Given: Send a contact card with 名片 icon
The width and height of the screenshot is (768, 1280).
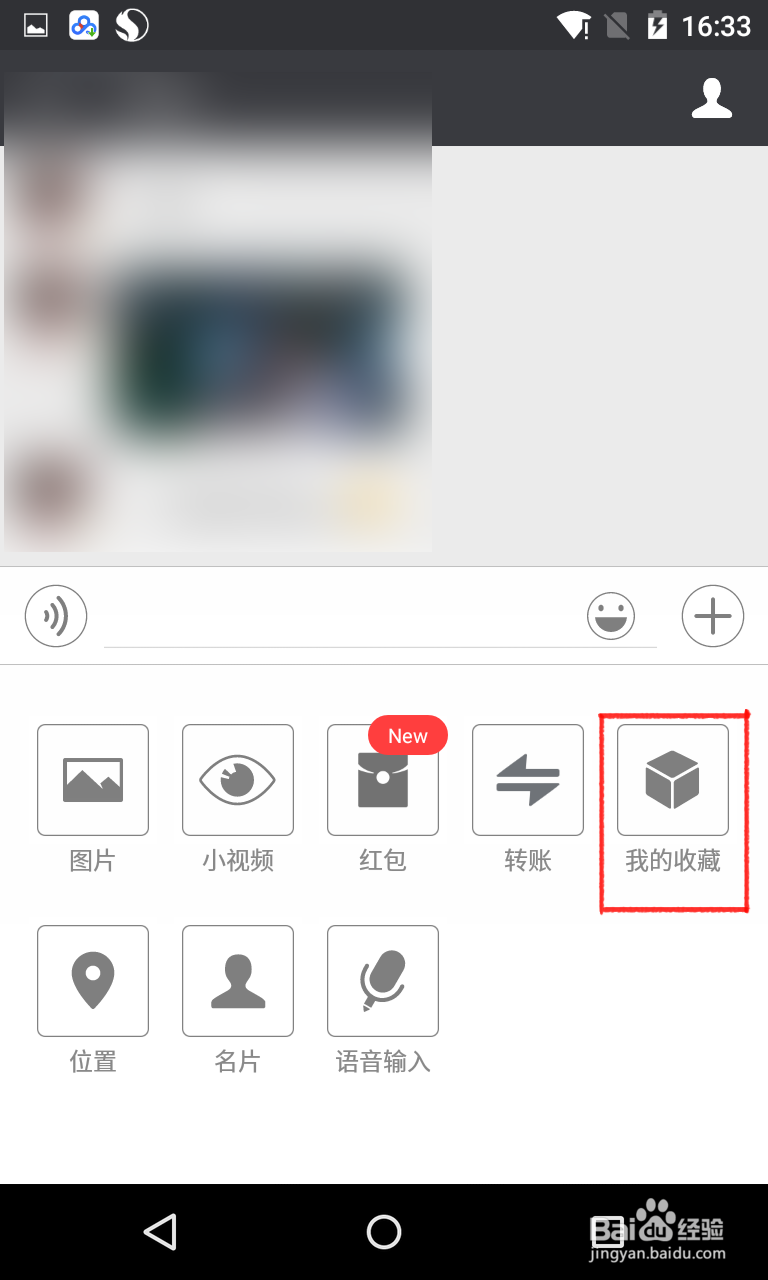Looking at the screenshot, I should click(237, 980).
